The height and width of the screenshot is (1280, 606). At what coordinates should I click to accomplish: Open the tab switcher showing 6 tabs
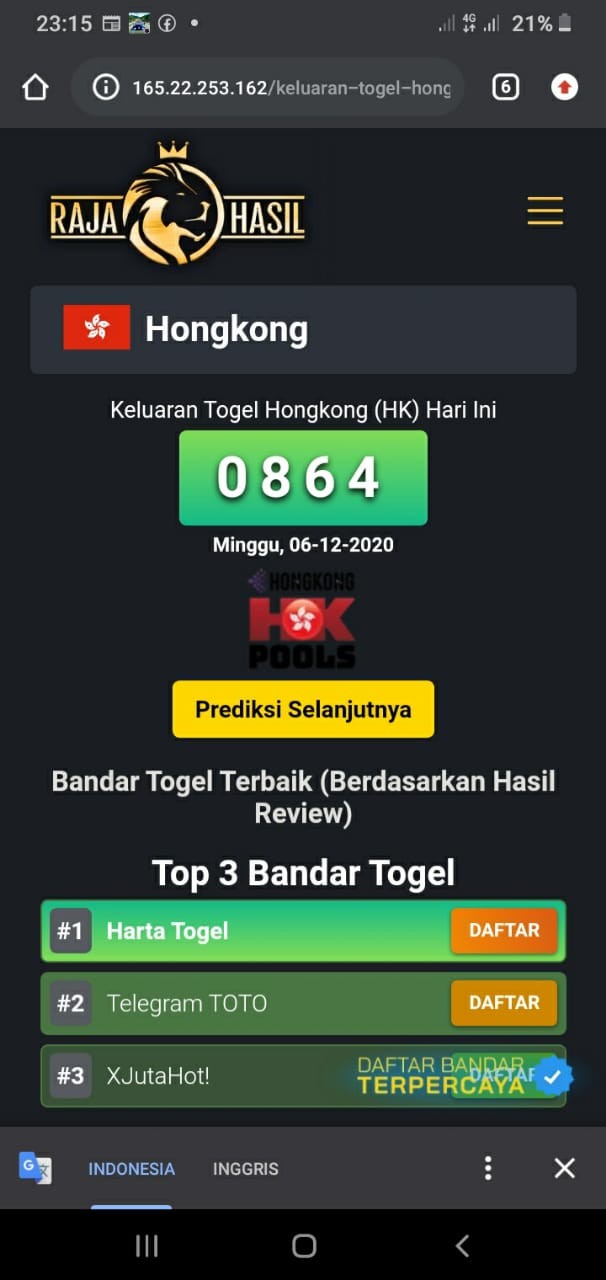[506, 88]
